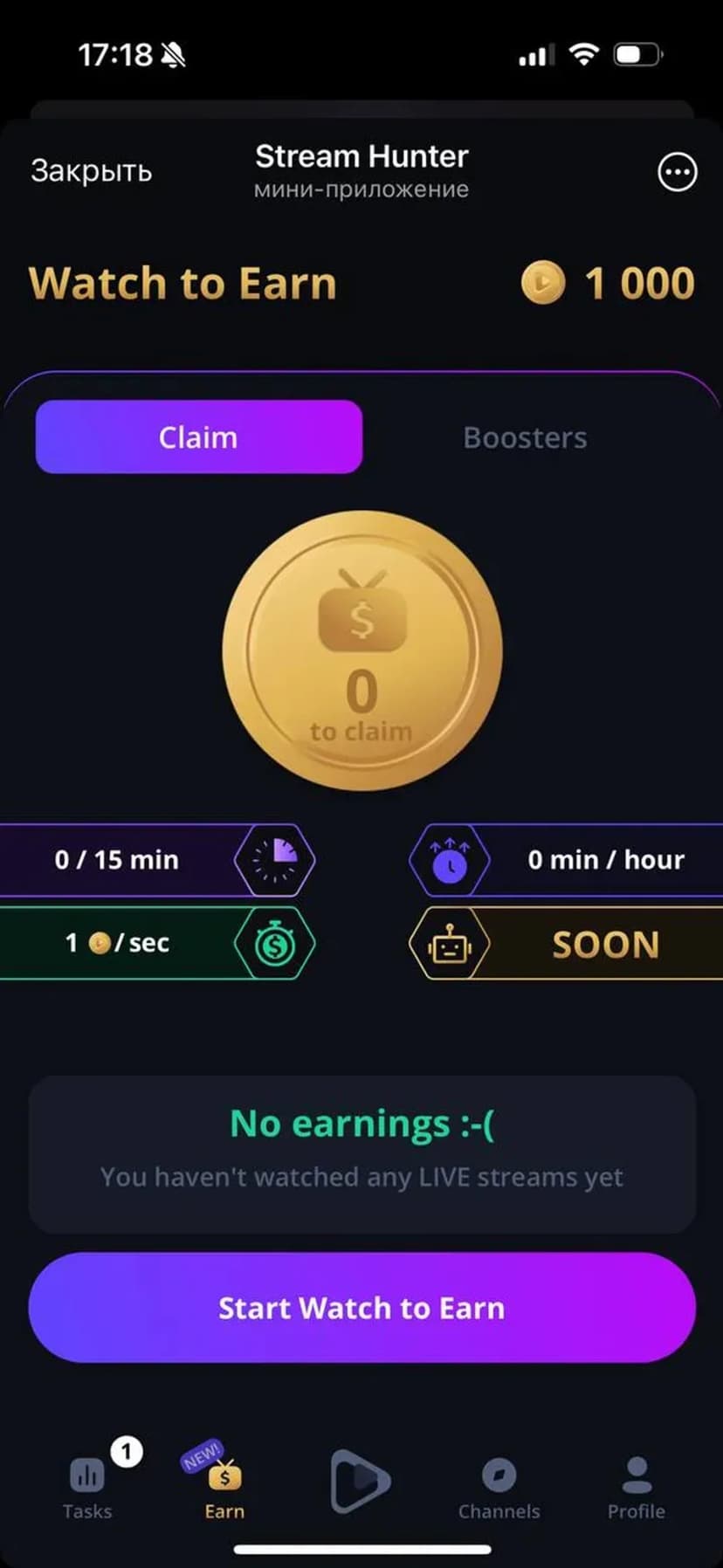
Task: Select the Claim tab
Action: (198, 437)
